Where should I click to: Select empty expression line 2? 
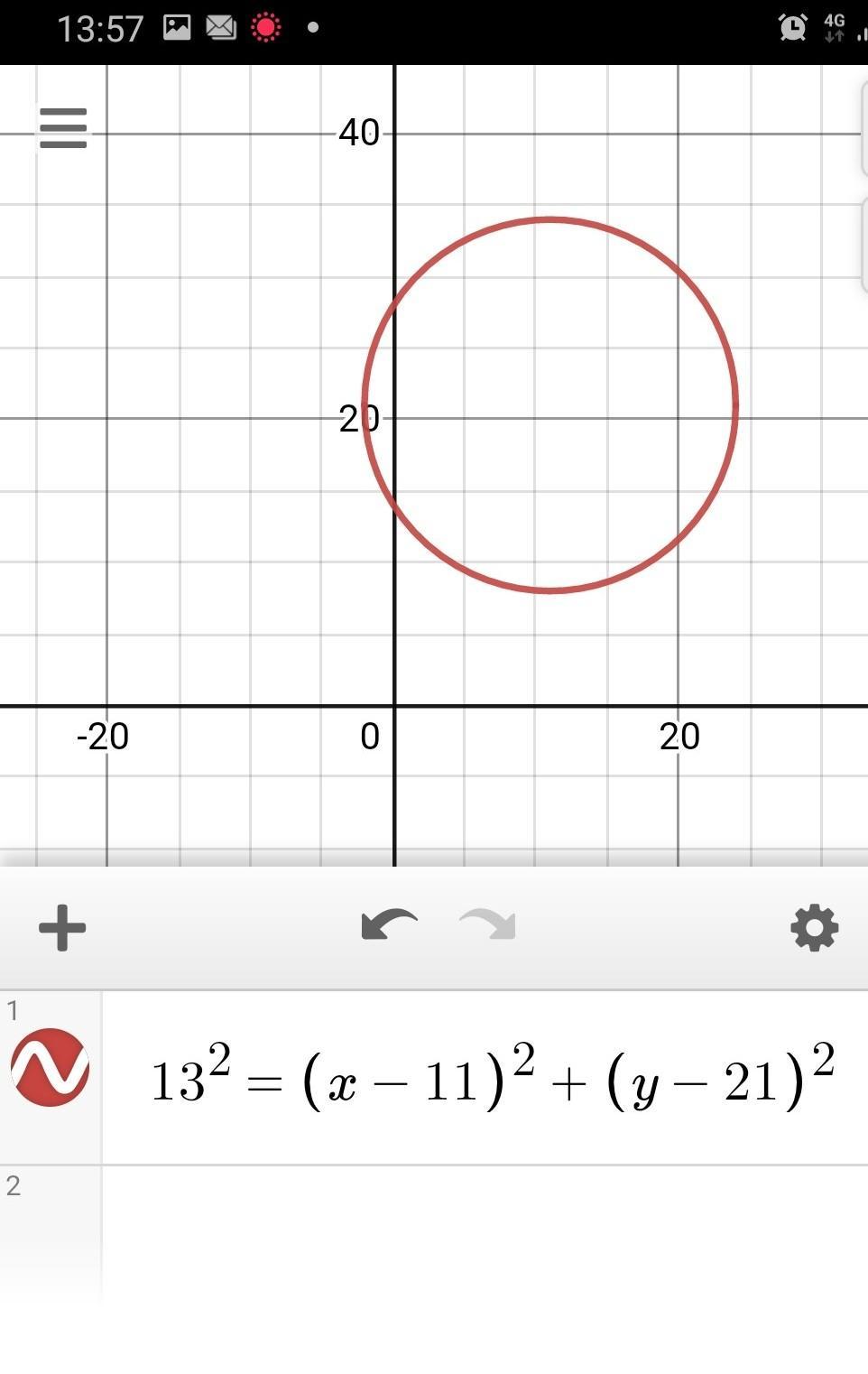click(483, 1232)
